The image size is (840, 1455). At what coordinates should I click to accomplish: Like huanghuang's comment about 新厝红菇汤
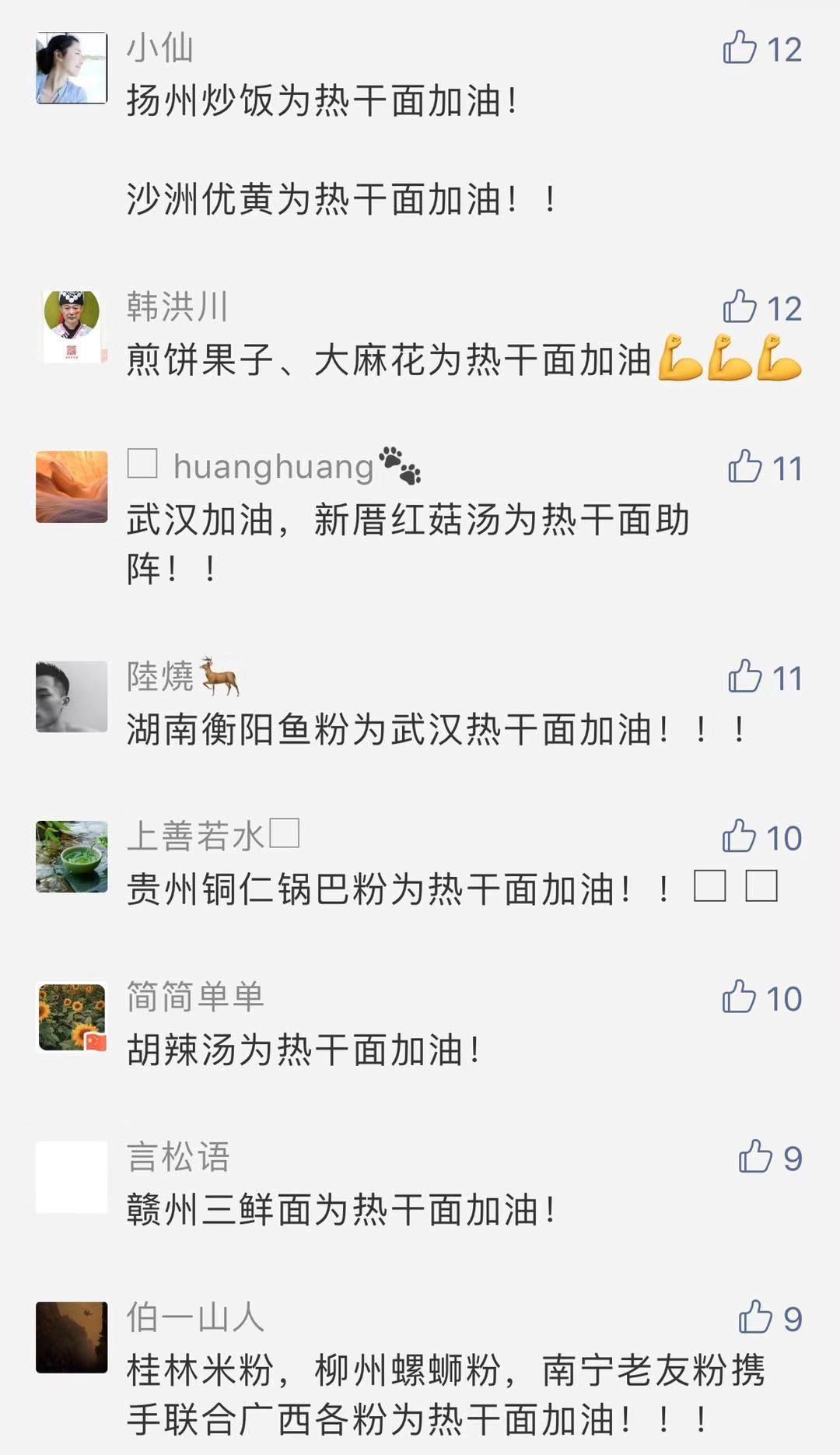tap(745, 467)
